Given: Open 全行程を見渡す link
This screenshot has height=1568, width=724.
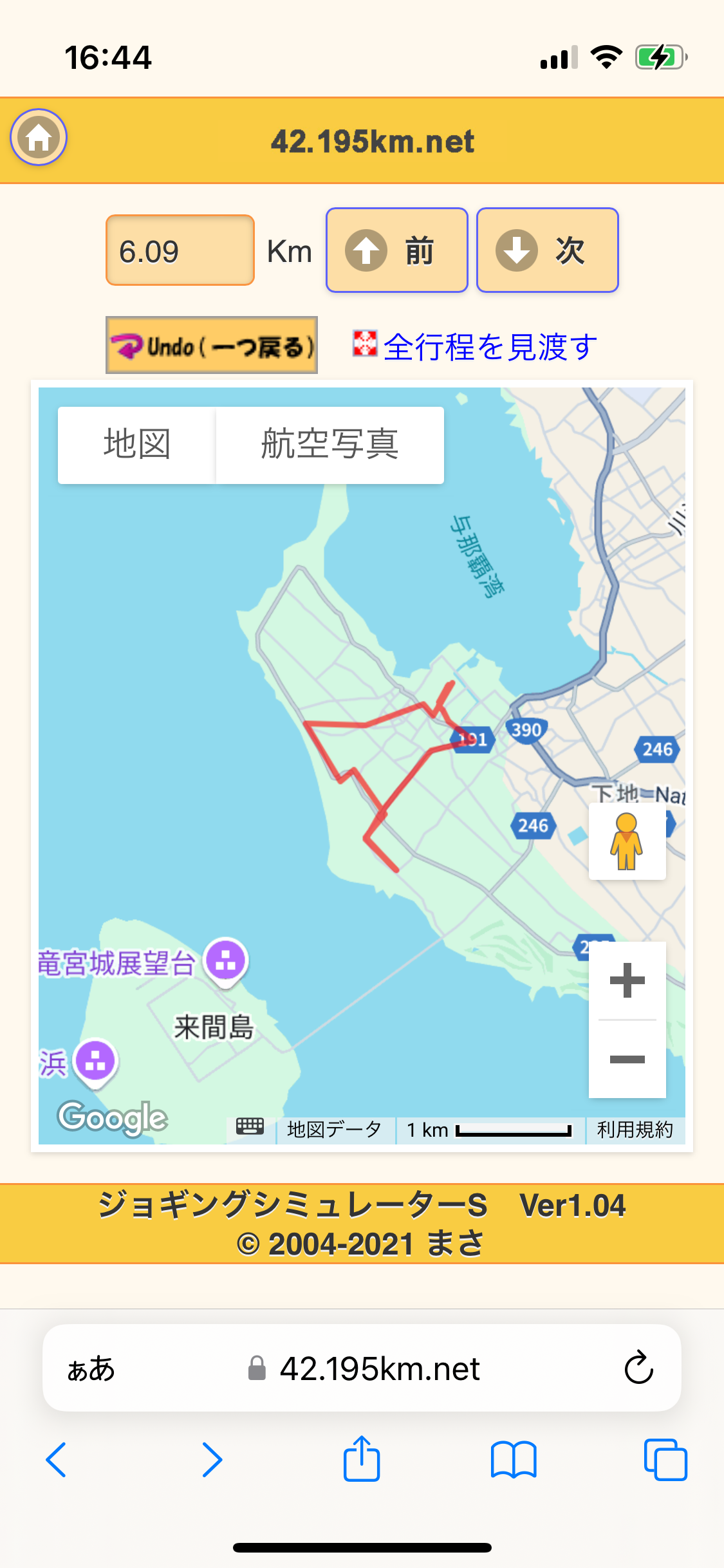Looking at the screenshot, I should click(489, 347).
